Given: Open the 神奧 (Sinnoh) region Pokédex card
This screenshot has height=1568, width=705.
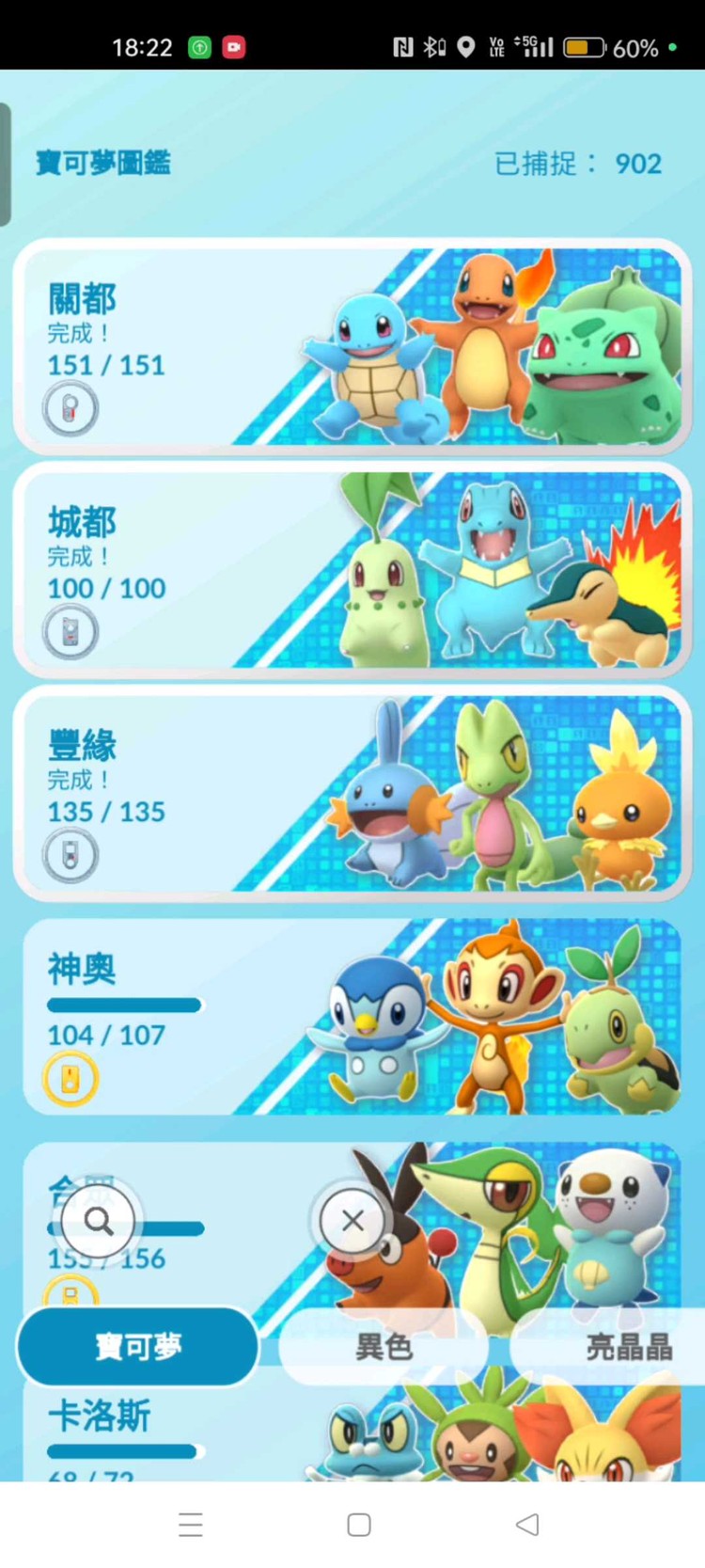Looking at the screenshot, I should tap(352, 1016).
